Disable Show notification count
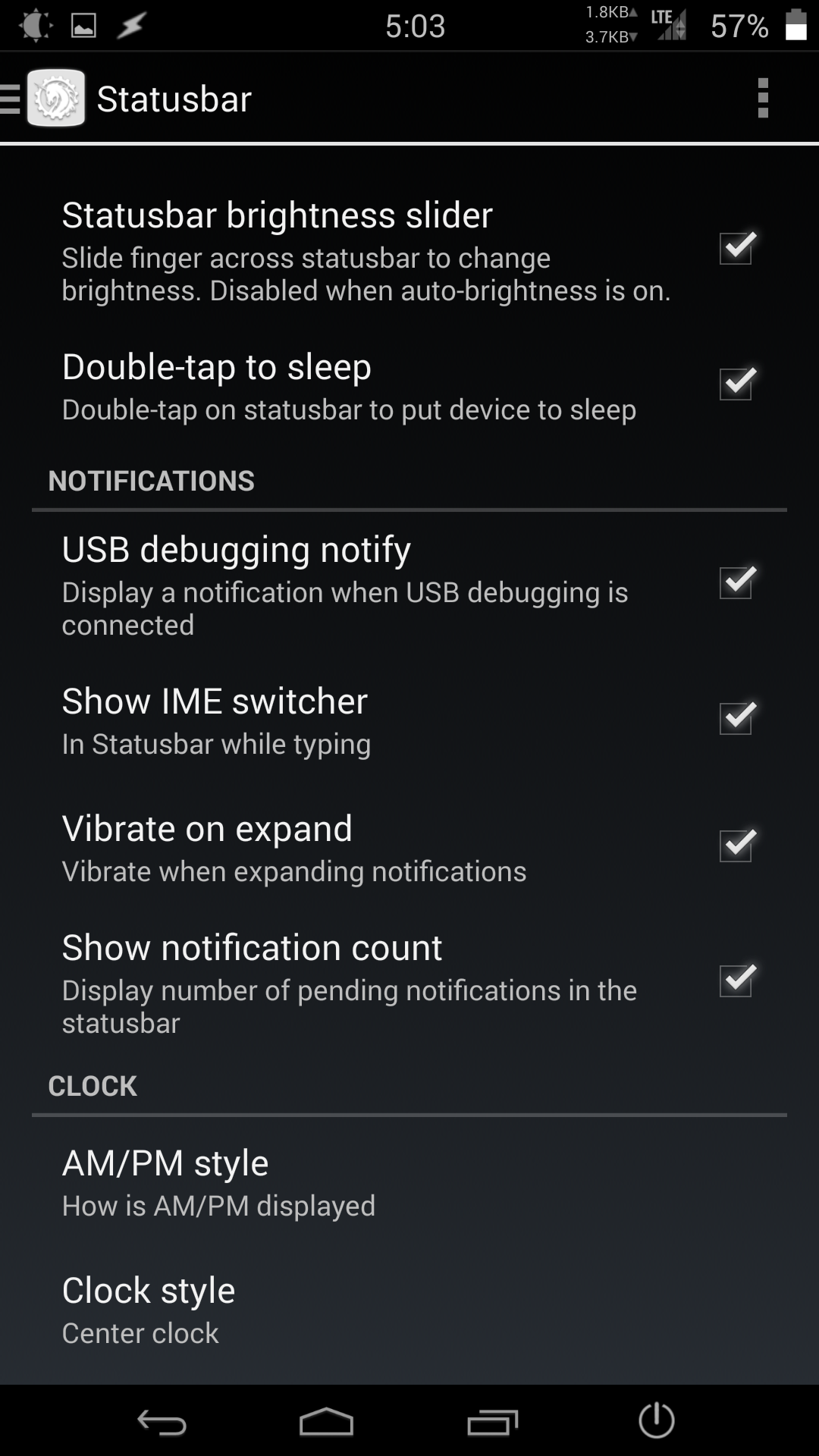Image resolution: width=819 pixels, height=1456 pixels. [736, 981]
